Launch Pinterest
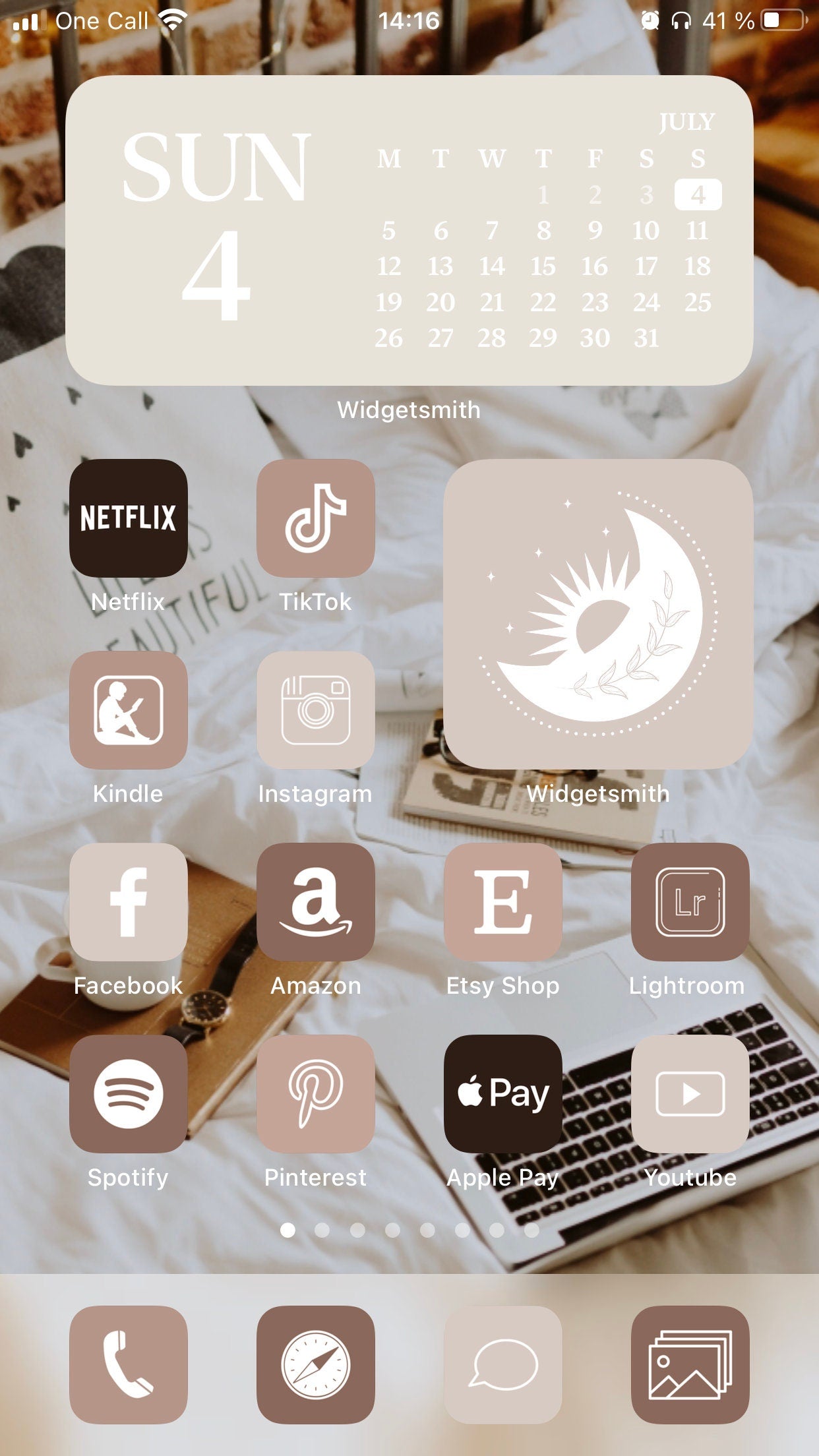Image resolution: width=819 pixels, height=1456 pixels. pos(316,1093)
